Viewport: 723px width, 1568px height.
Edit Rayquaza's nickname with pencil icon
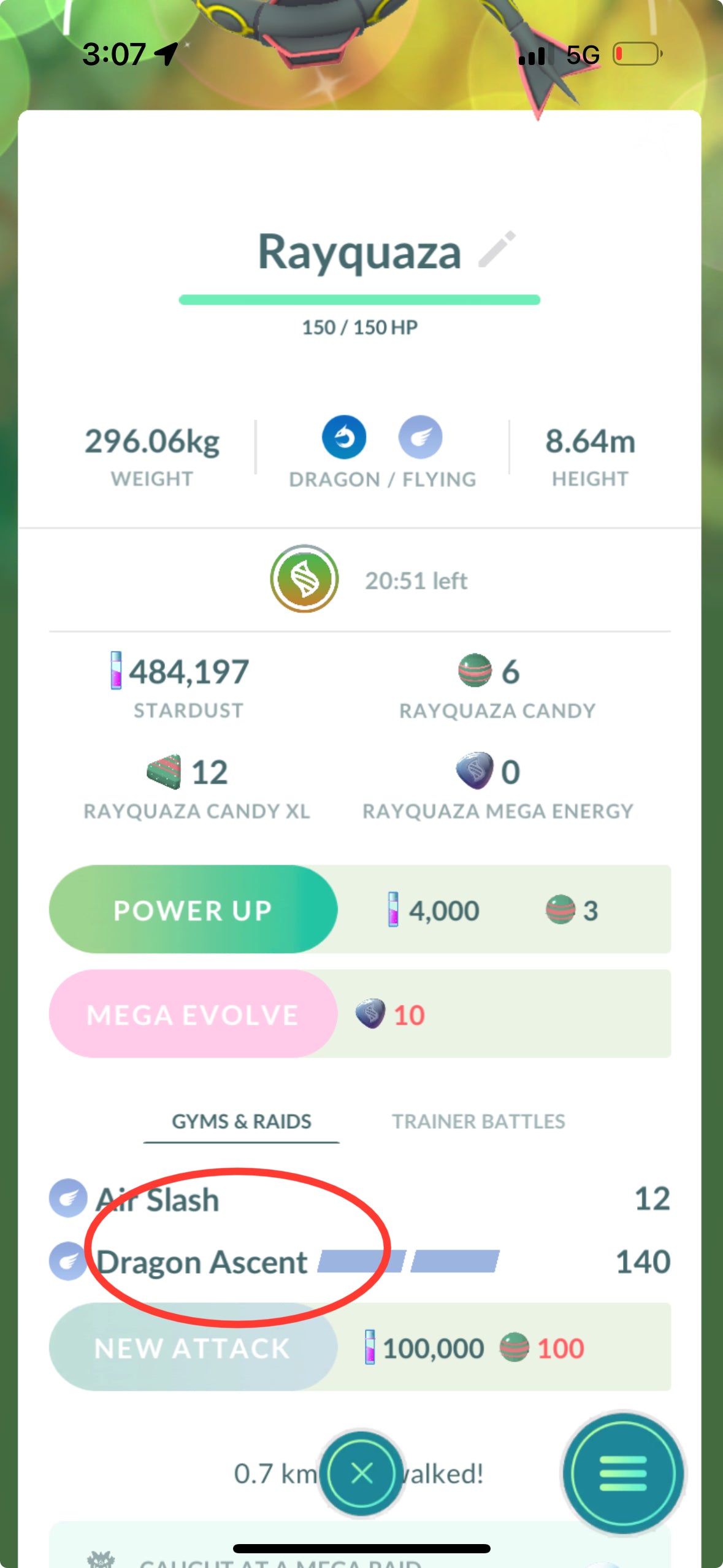point(497,250)
